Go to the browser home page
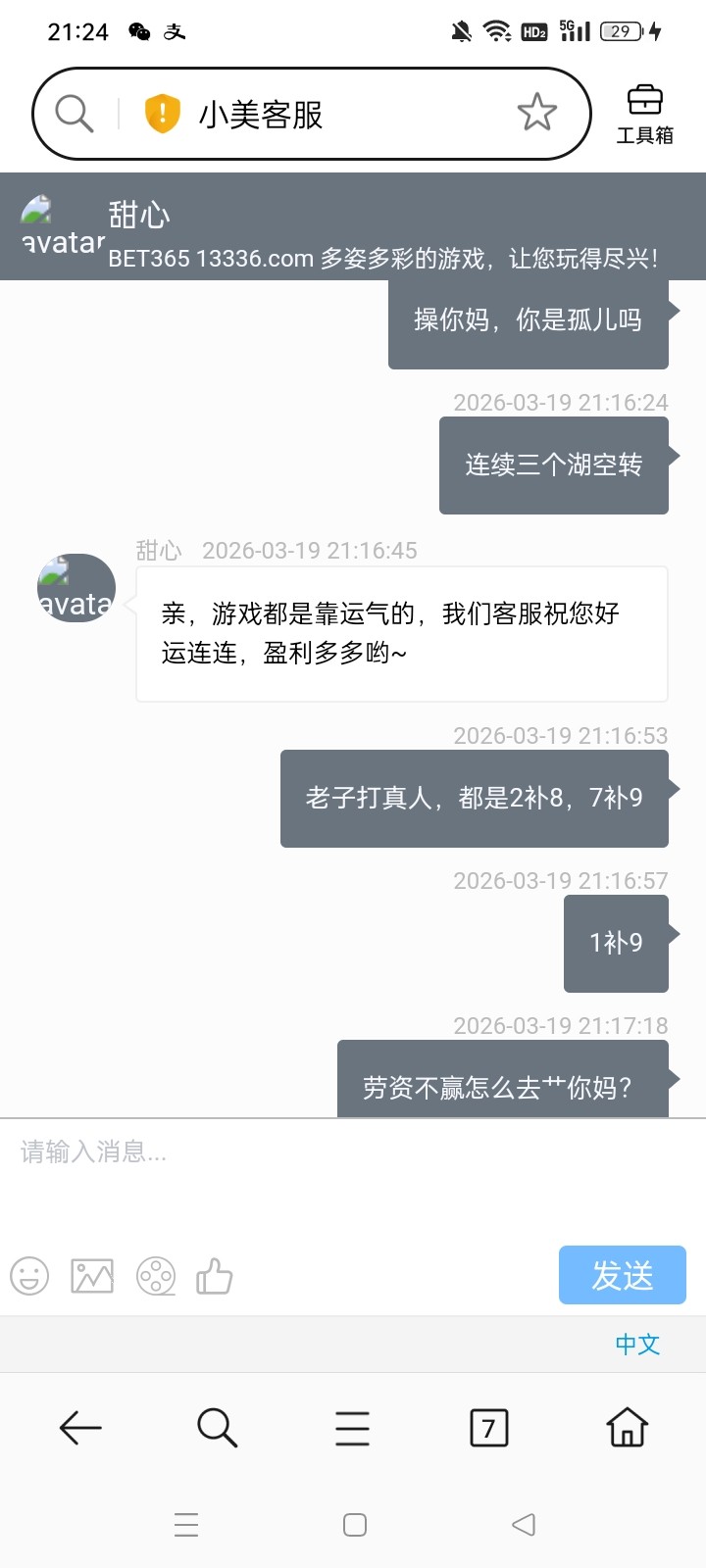 tap(627, 1428)
